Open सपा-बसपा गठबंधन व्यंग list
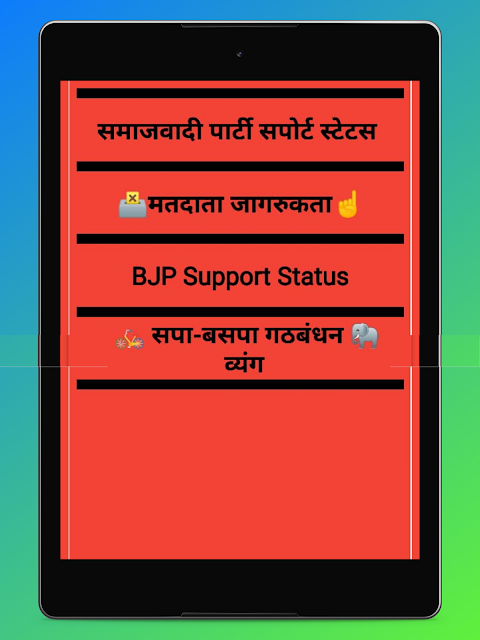 pos(240,349)
